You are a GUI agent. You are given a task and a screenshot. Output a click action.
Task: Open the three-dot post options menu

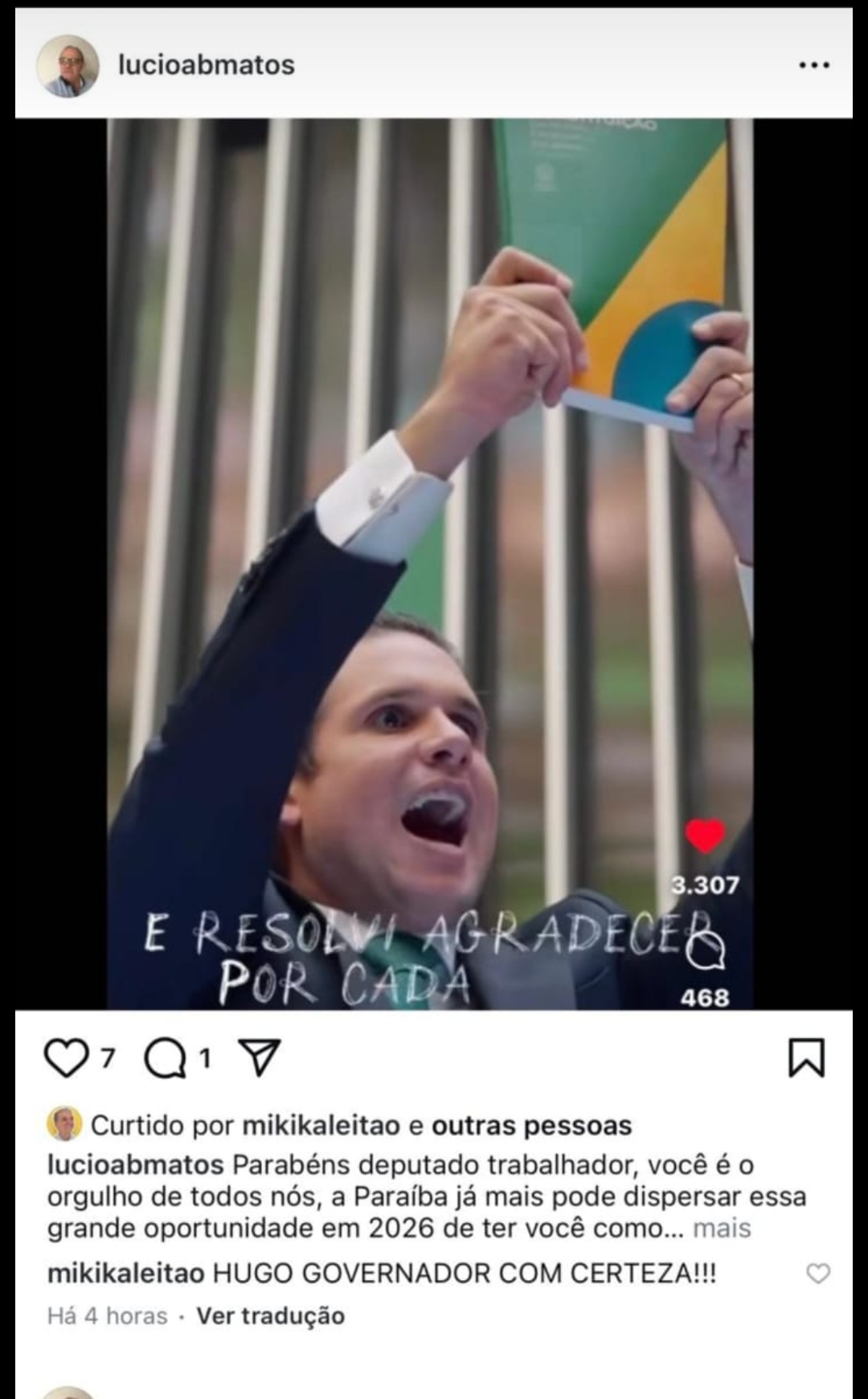point(813,65)
